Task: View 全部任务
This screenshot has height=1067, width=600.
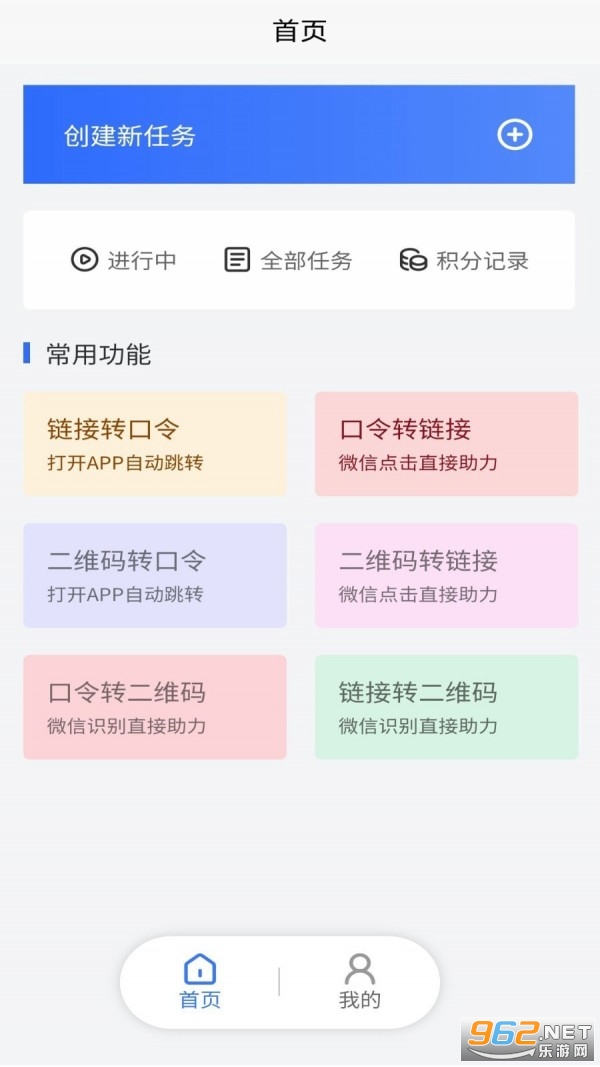Action: [288, 261]
